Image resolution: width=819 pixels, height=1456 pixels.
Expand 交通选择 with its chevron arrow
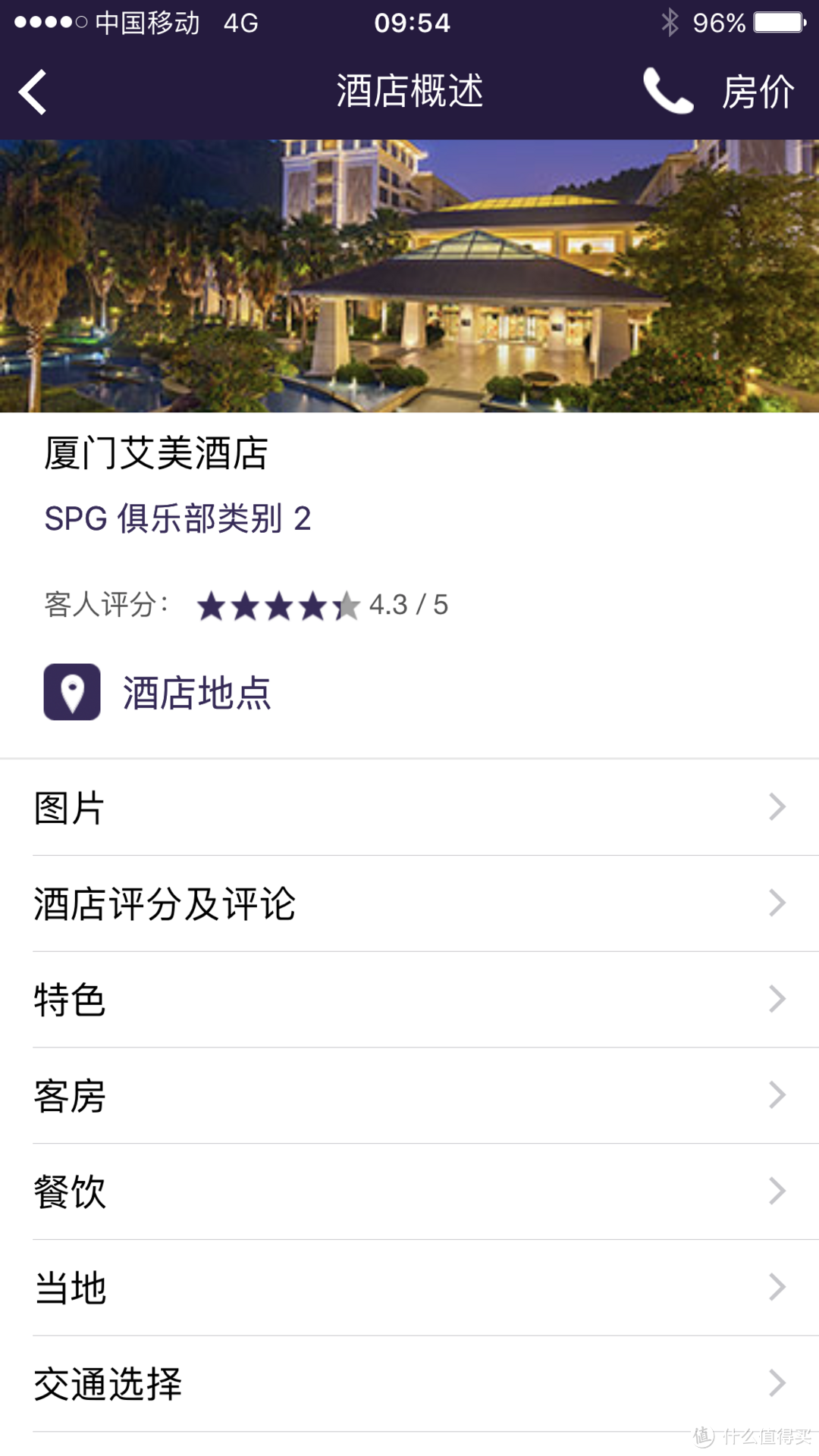click(776, 1382)
